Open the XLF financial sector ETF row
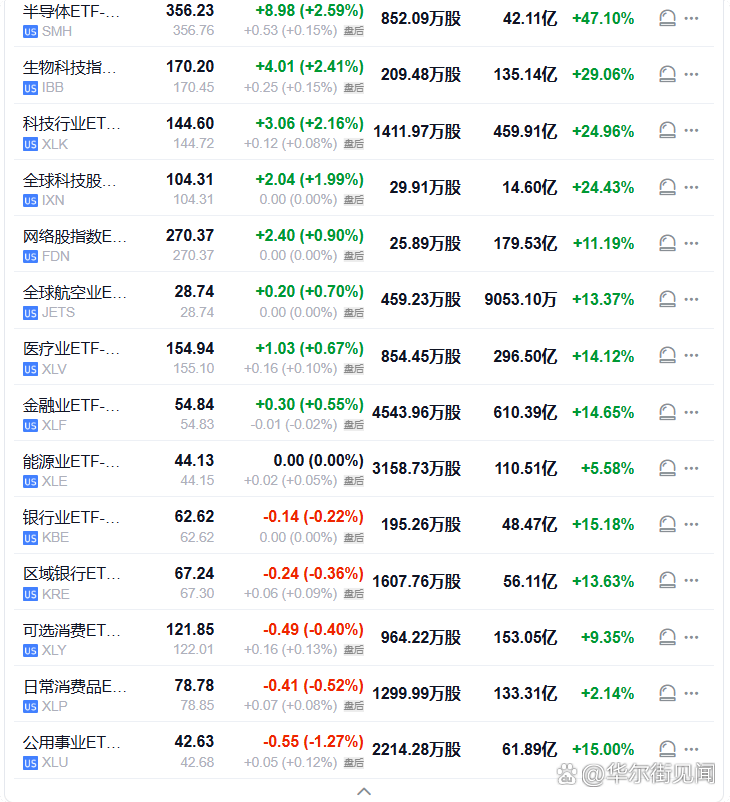The height and width of the screenshot is (802, 730). 70,414
